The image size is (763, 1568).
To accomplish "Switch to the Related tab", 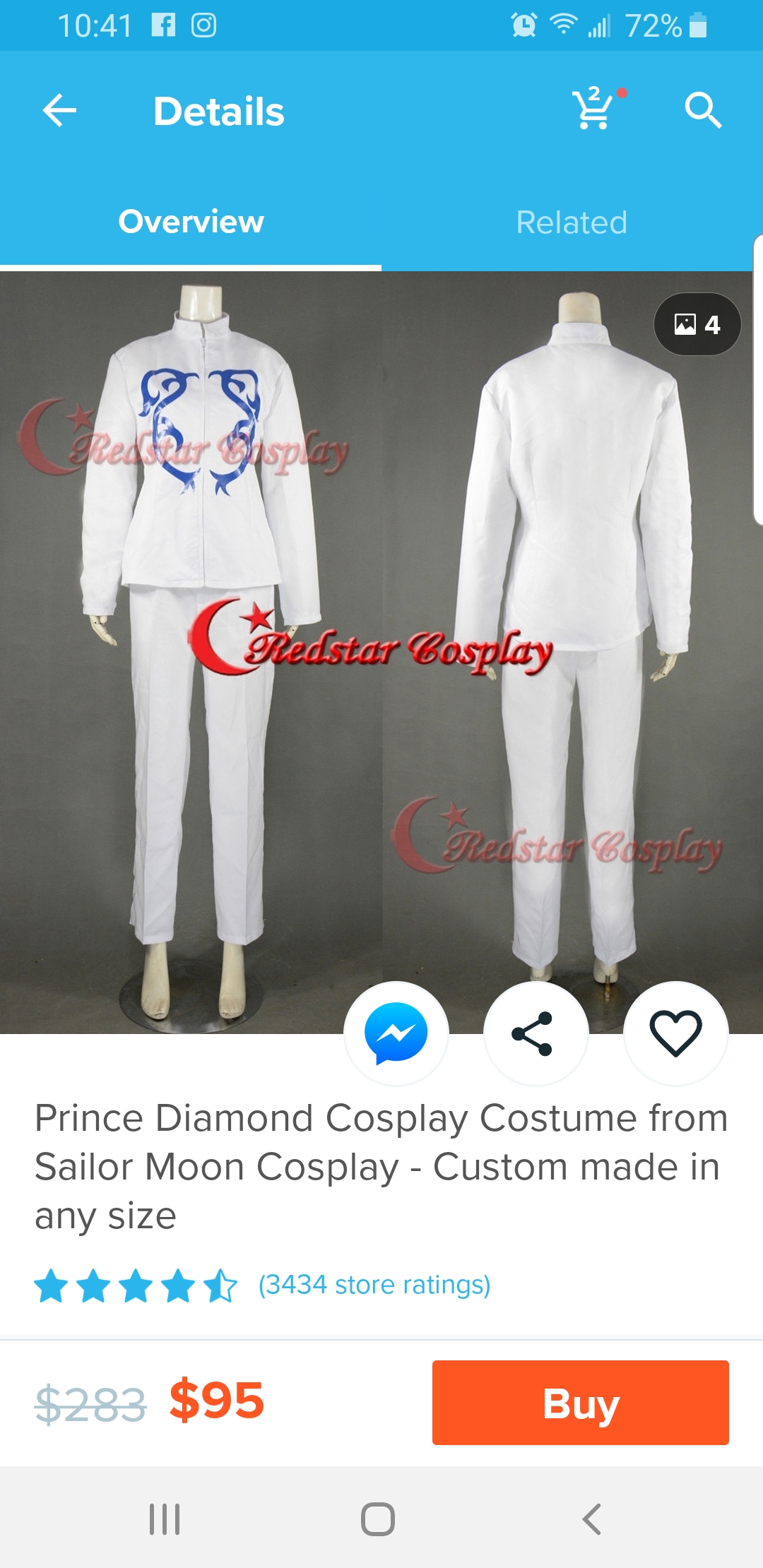I will tap(572, 222).
